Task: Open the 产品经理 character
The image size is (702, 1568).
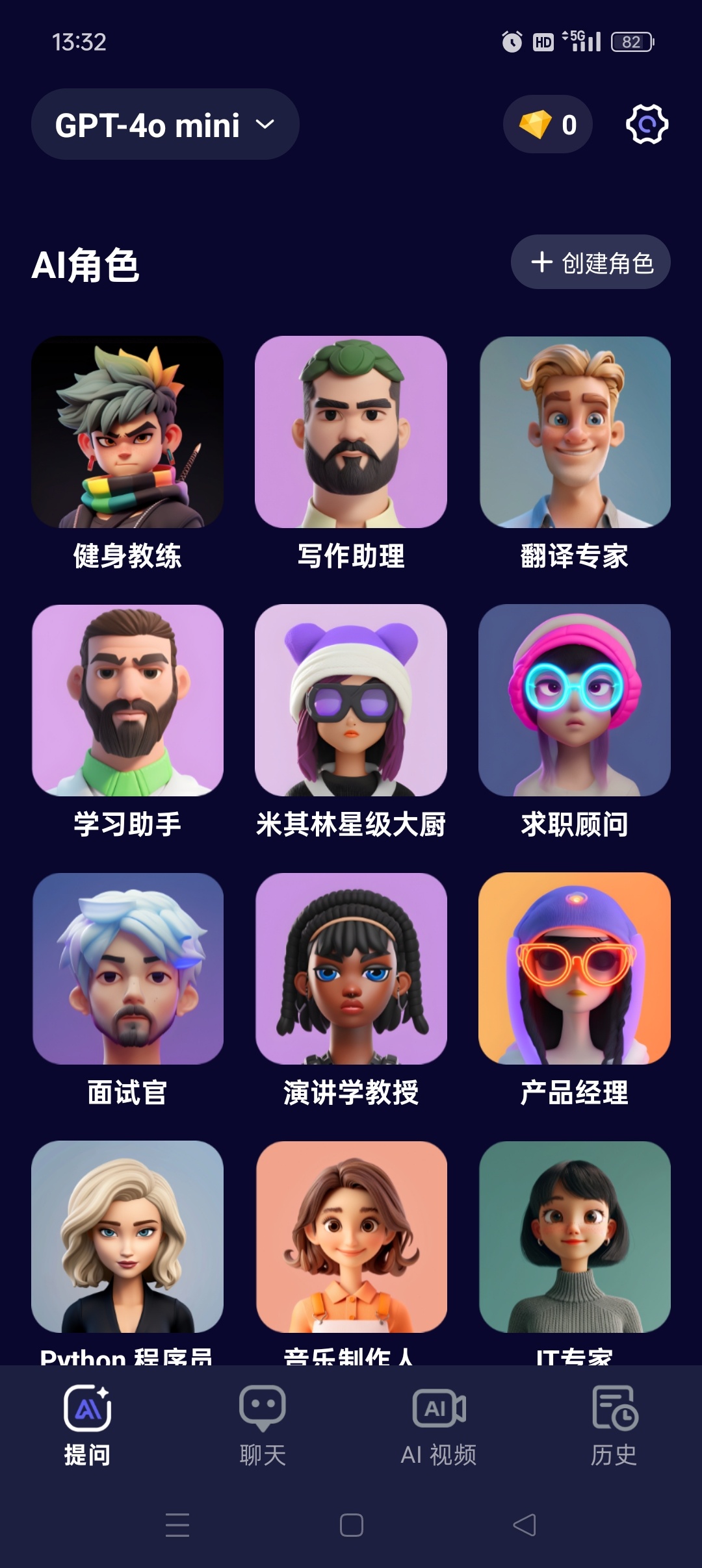Action: pos(575,968)
